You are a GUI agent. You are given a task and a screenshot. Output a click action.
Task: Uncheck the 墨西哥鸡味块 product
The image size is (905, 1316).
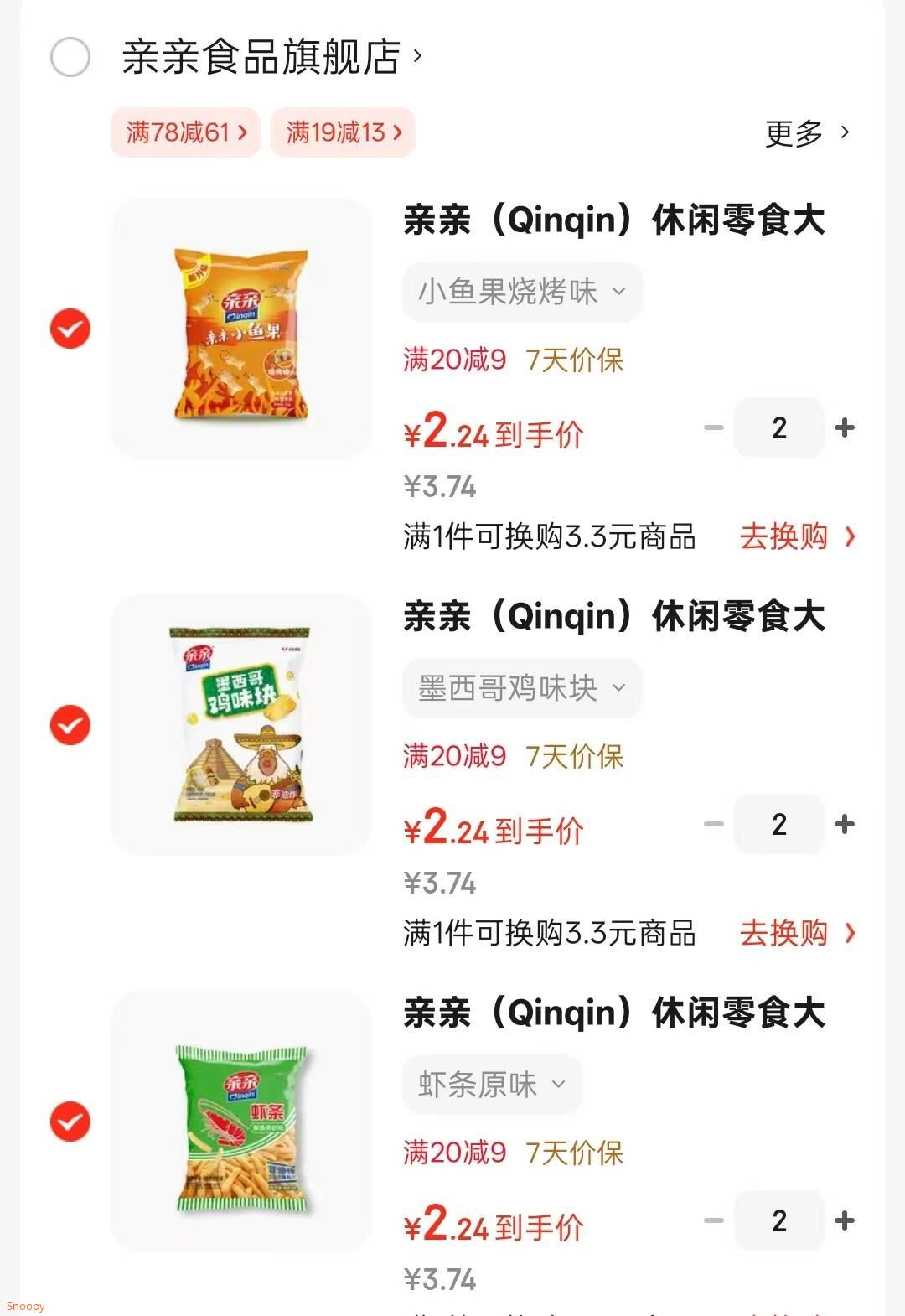70,725
